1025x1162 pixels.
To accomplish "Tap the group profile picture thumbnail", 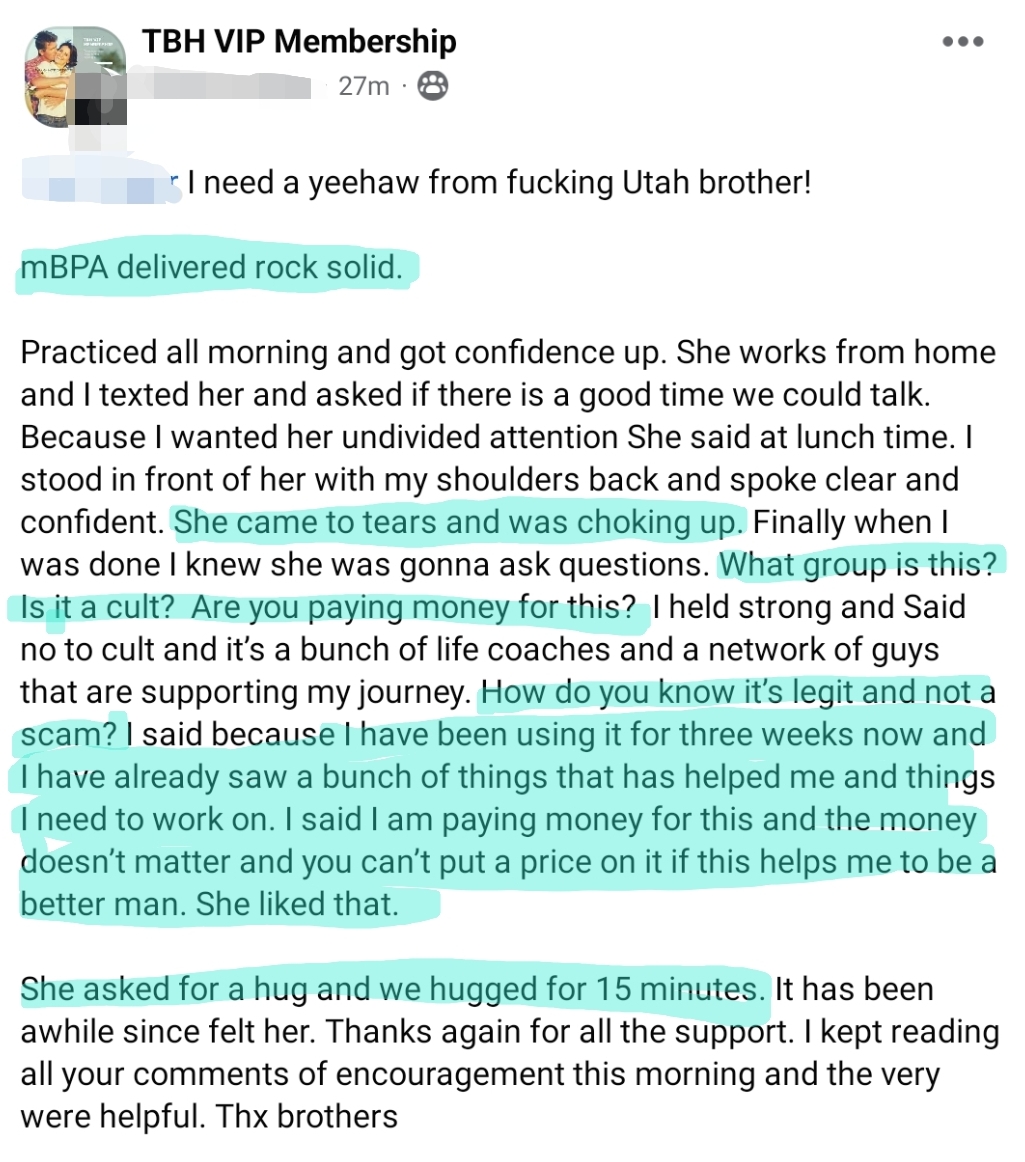I will [74, 77].
